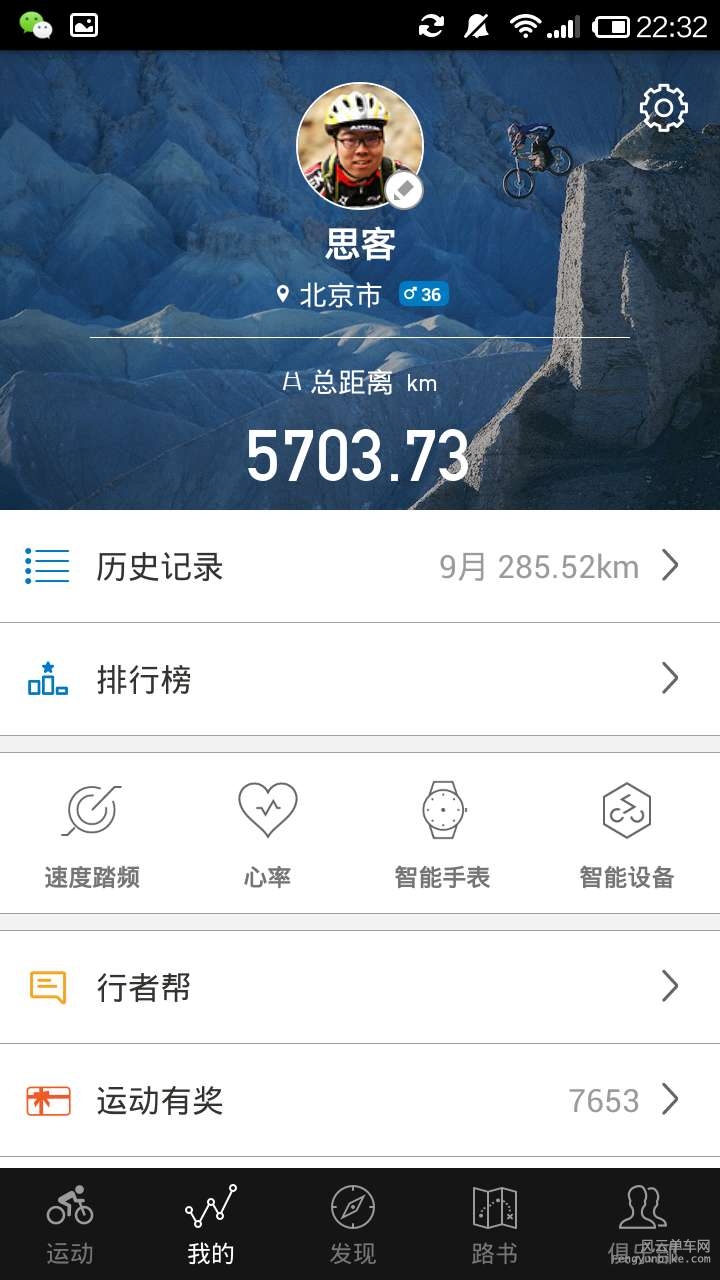
Task: Switch to the 运动 tab
Action: pos(70,1224)
